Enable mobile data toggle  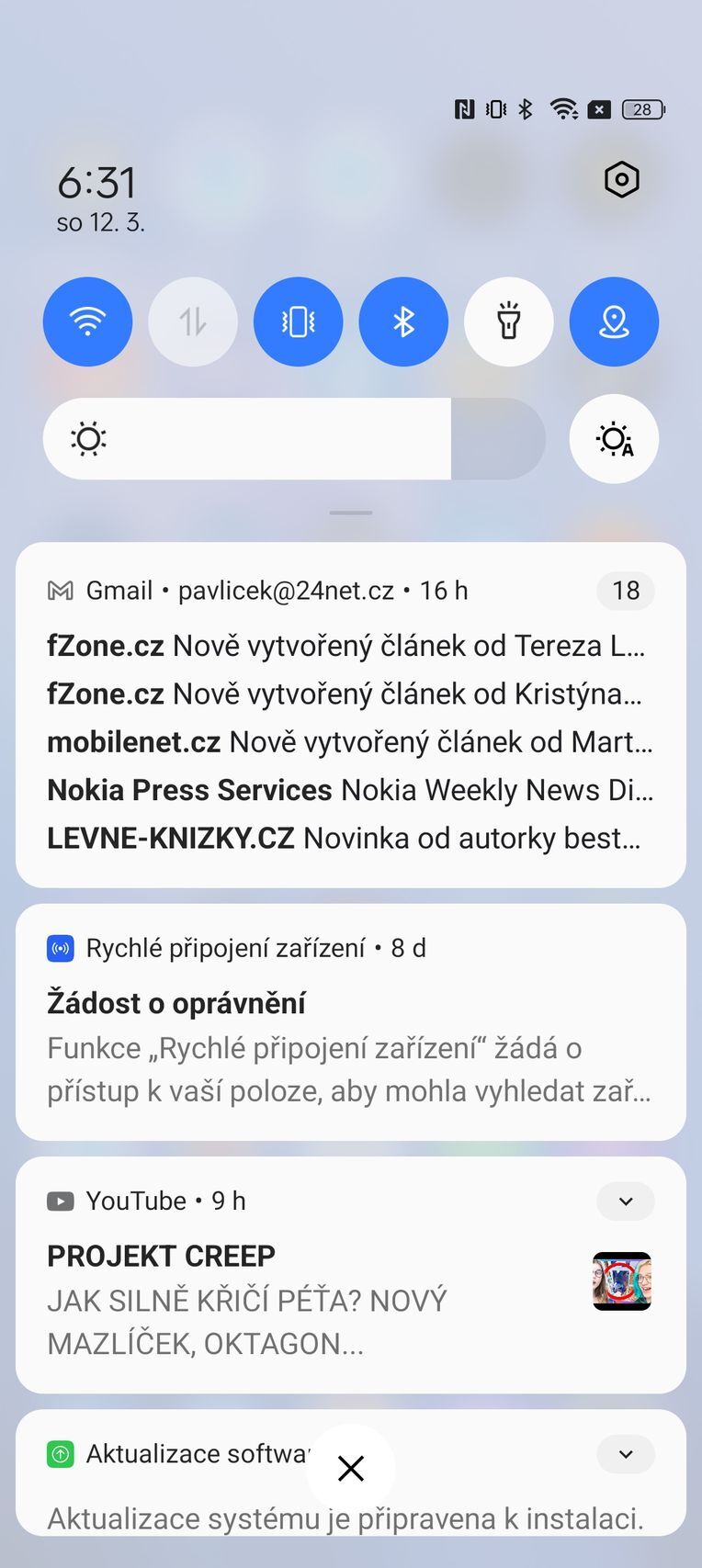pos(193,321)
